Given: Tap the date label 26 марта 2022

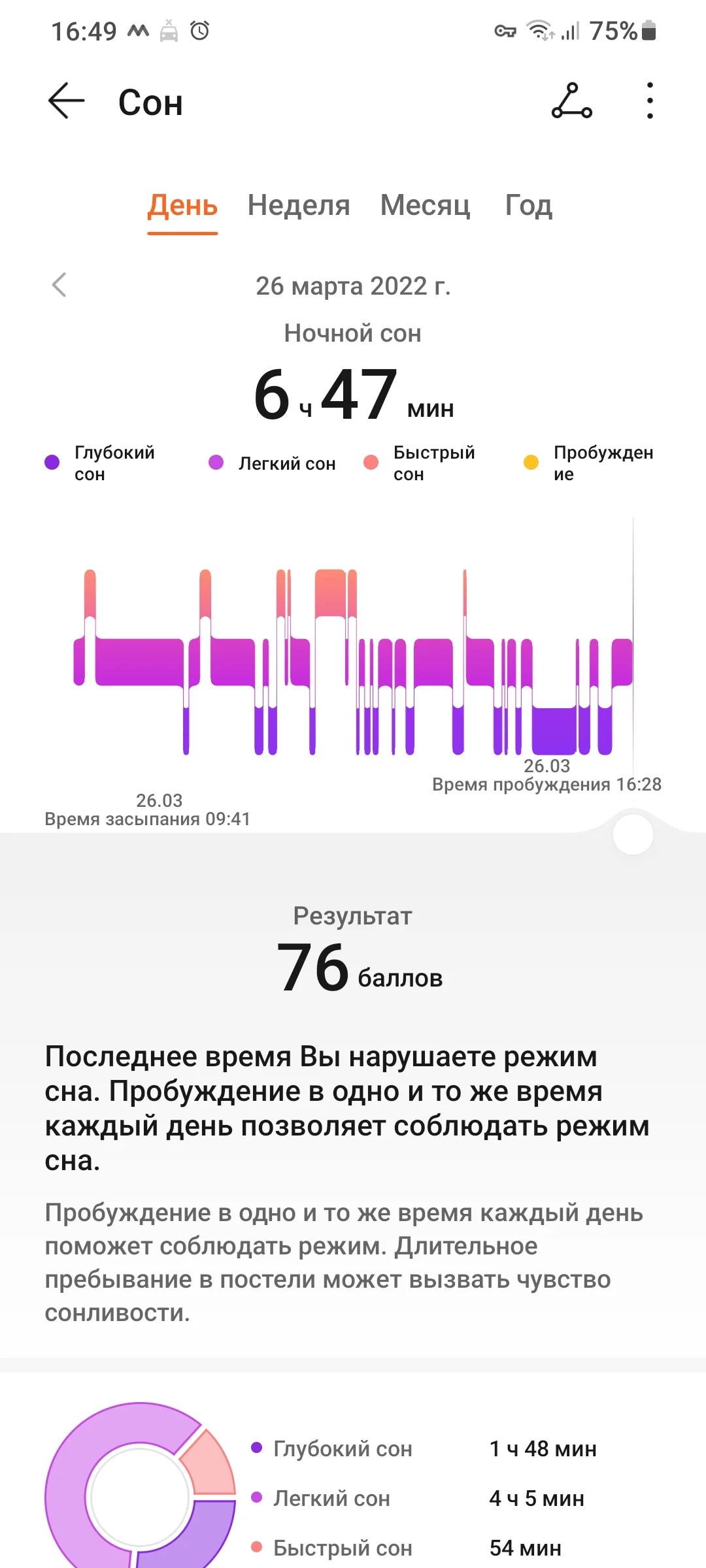Looking at the screenshot, I should pyautogui.click(x=353, y=286).
